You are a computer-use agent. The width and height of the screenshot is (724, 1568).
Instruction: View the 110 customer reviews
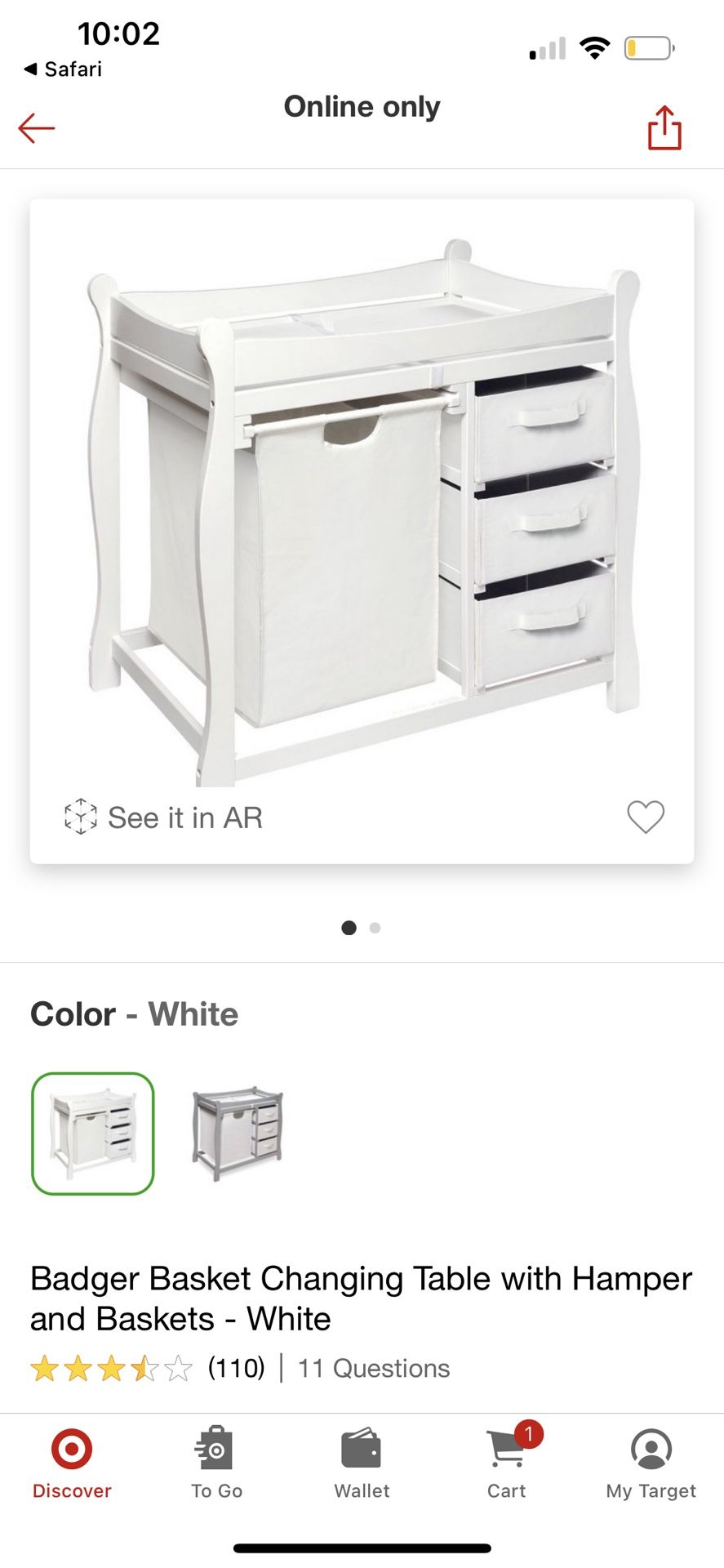pos(237,1368)
